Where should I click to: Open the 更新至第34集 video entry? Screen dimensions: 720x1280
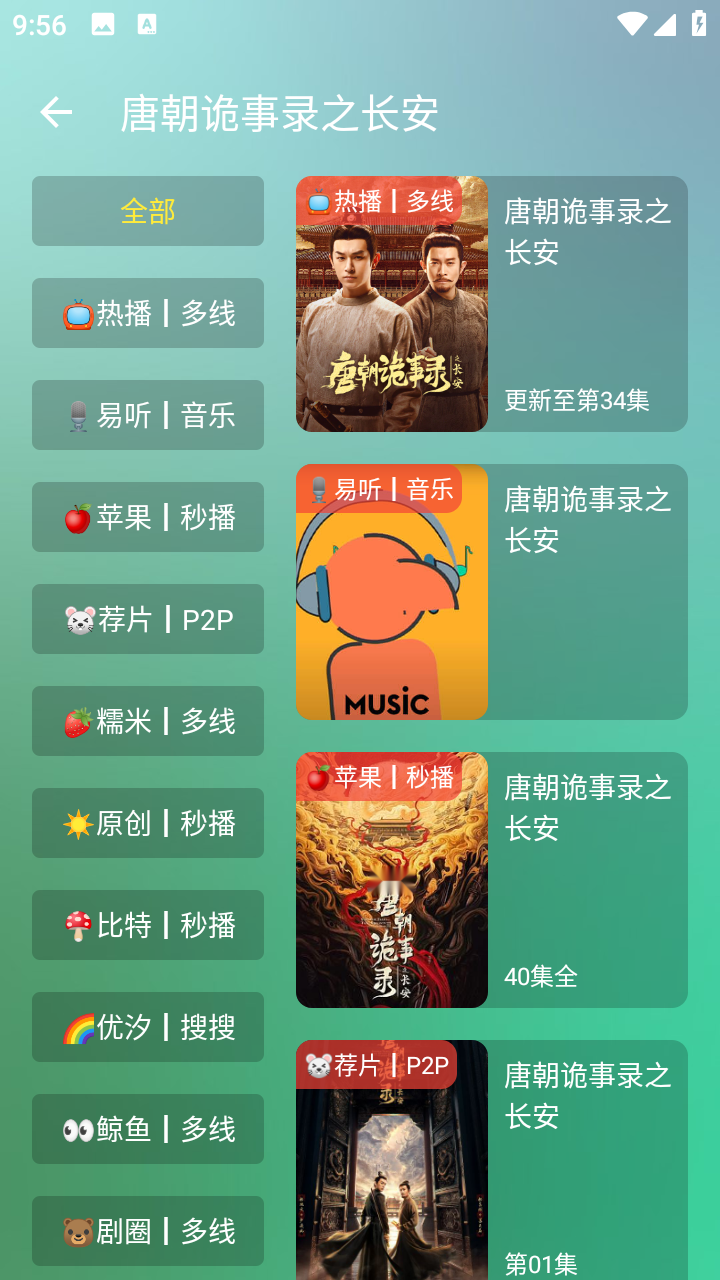pyautogui.click(x=575, y=398)
